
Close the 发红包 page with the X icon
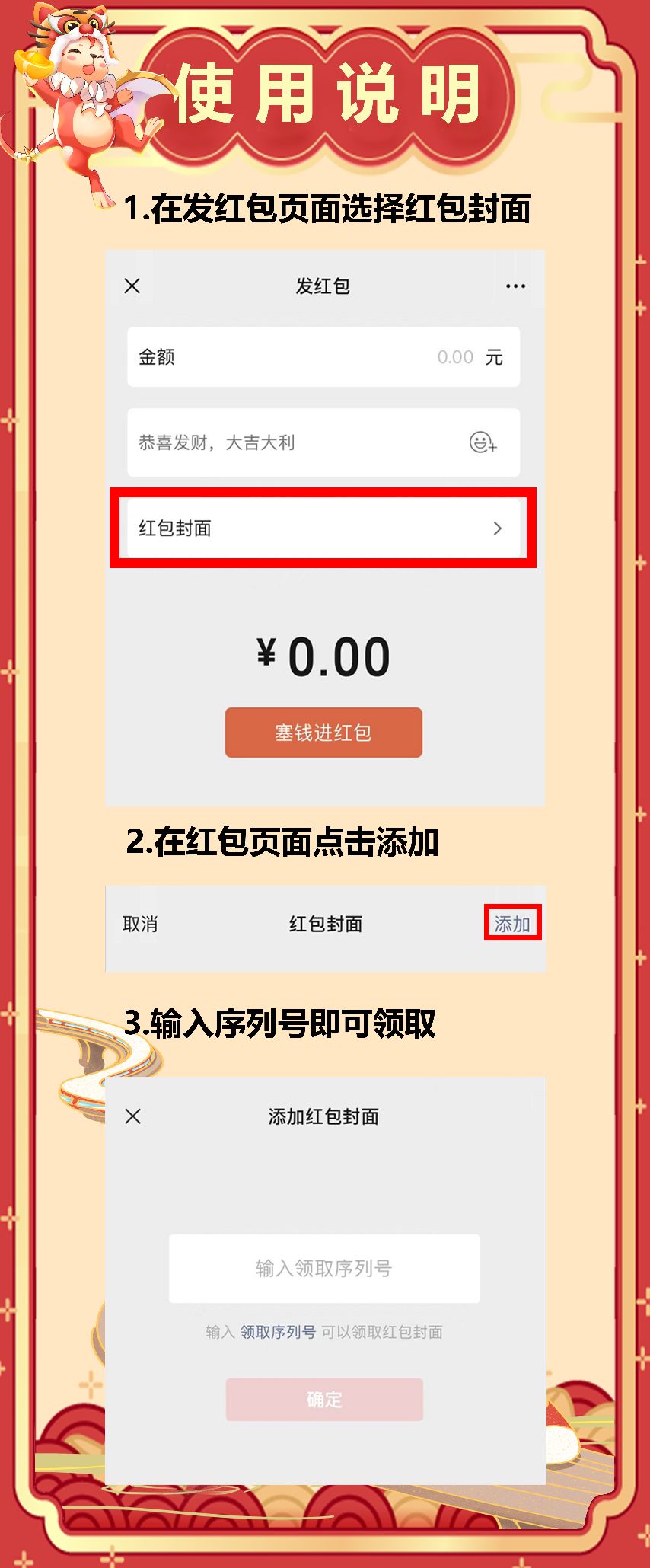coord(132,286)
